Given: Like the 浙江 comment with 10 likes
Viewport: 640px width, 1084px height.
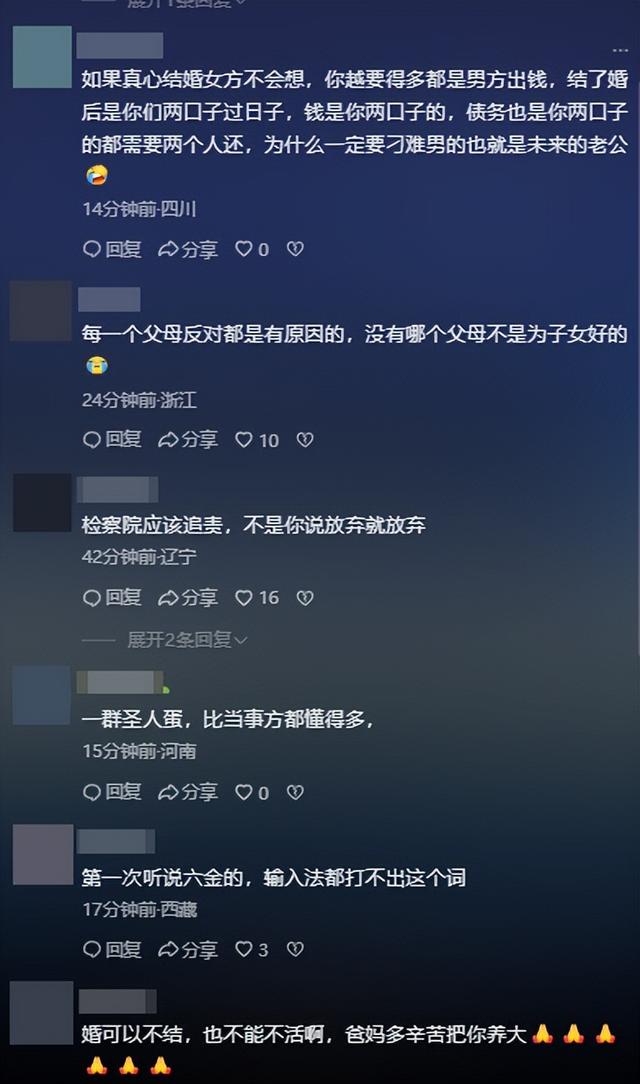Looking at the screenshot, I should click(256, 440).
